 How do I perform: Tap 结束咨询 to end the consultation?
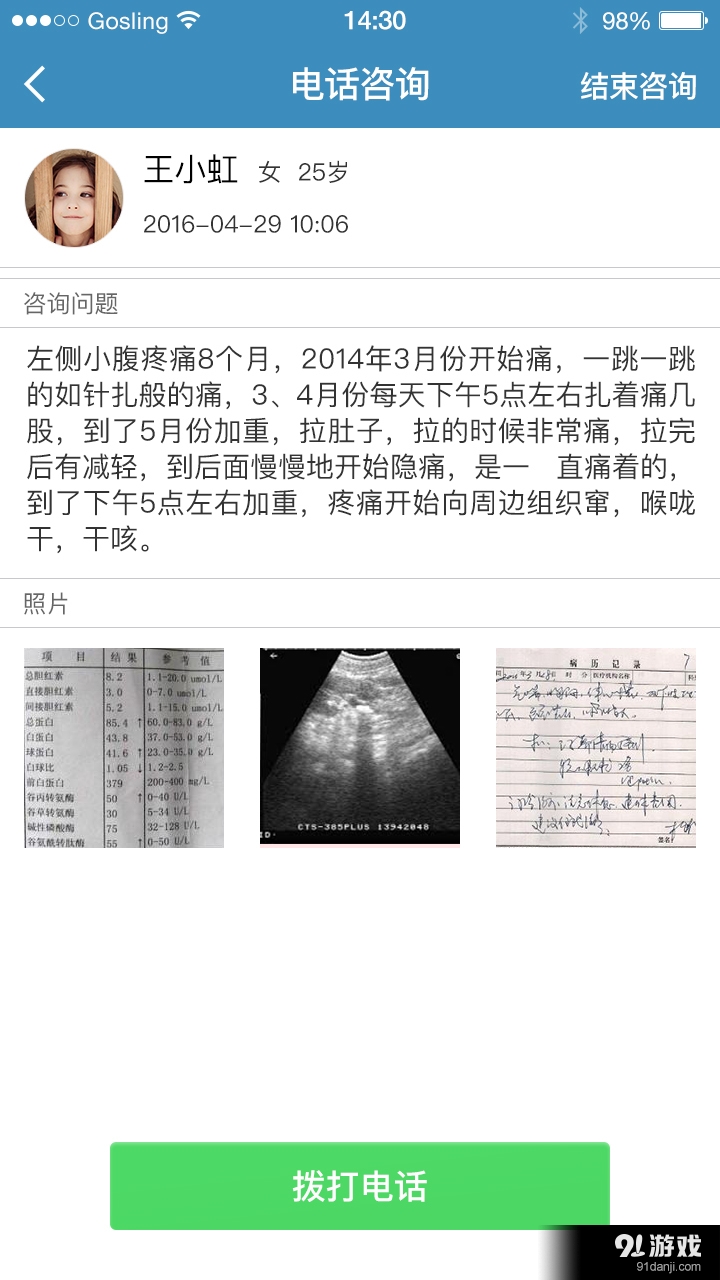[637, 86]
